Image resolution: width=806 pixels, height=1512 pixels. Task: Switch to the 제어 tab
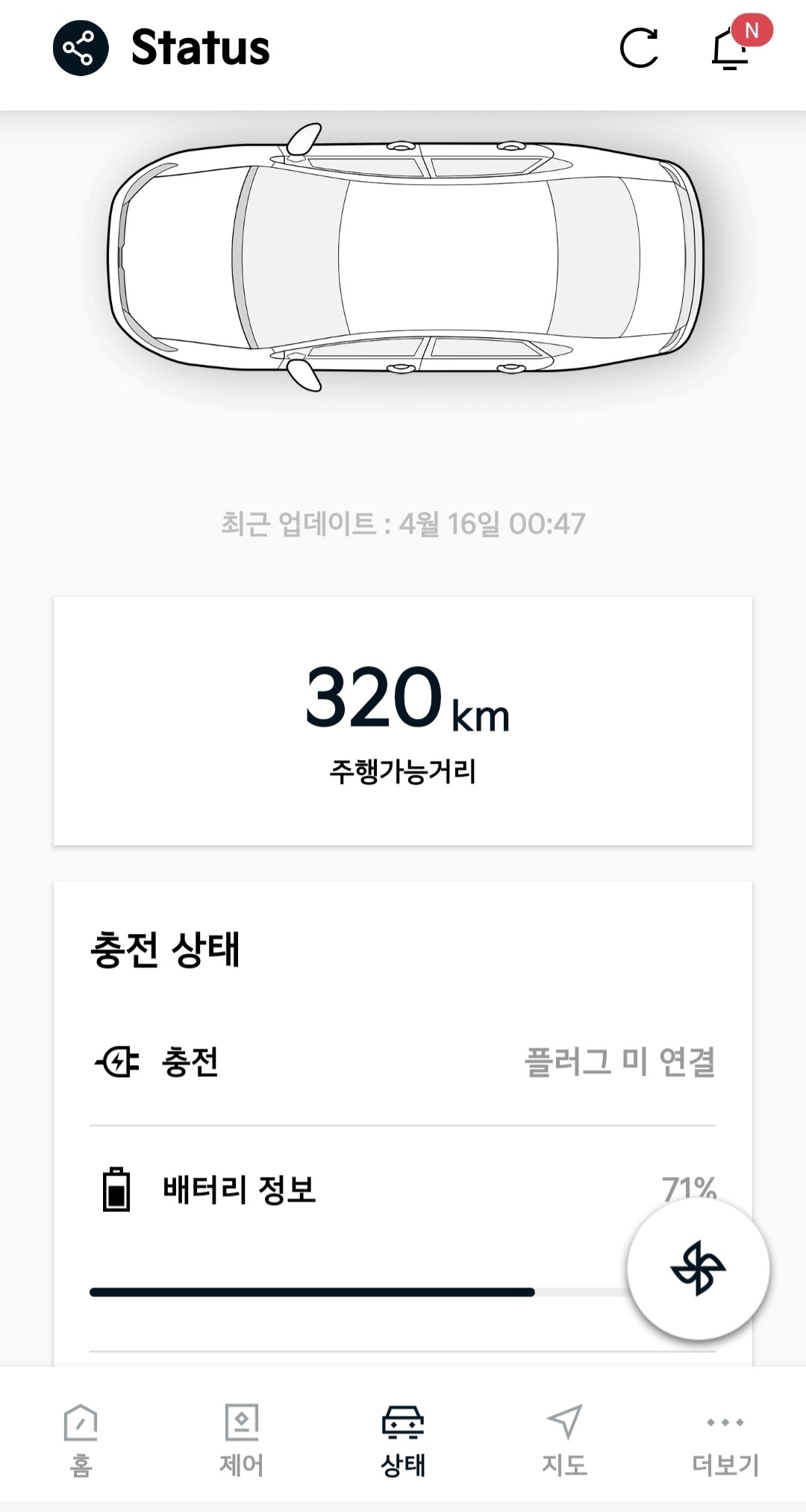pos(242,1440)
